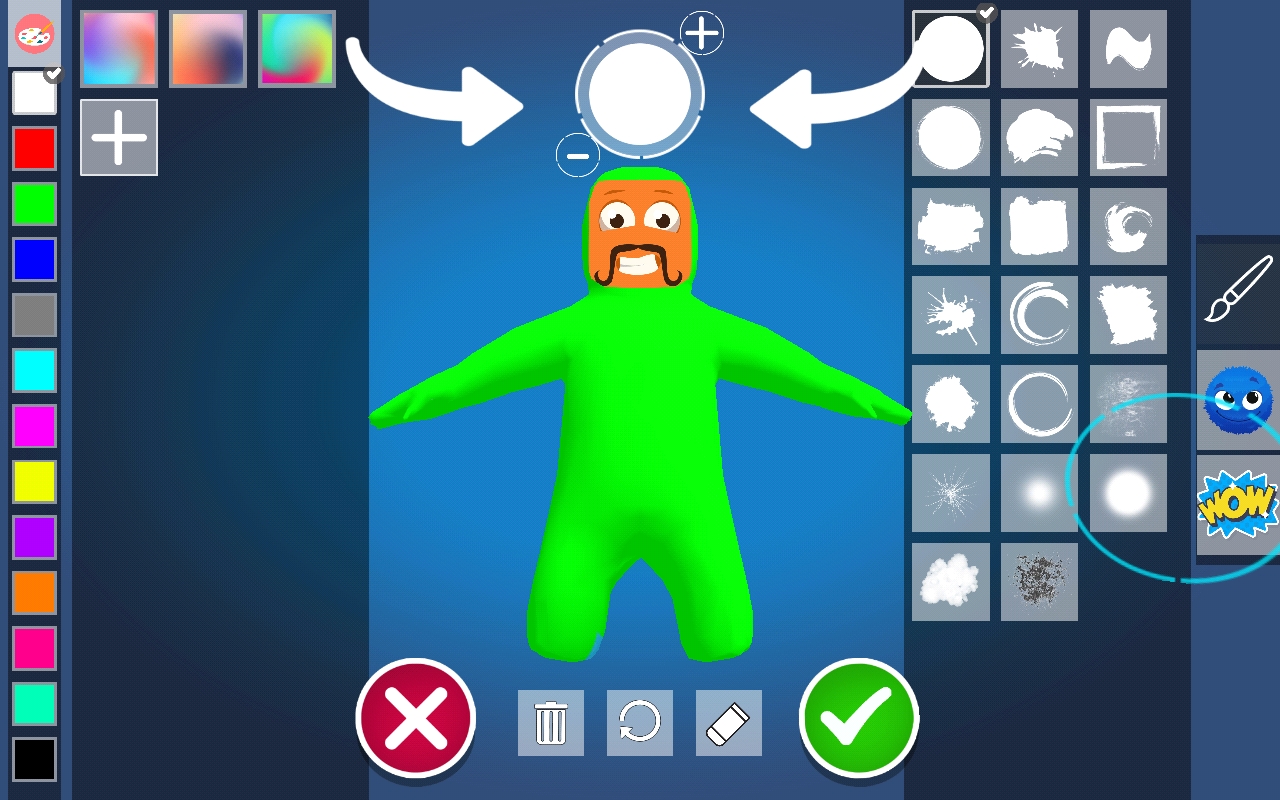Screen dimensions: 1280x800
Task: Switch to the paintbrush tab
Action: [1238, 292]
